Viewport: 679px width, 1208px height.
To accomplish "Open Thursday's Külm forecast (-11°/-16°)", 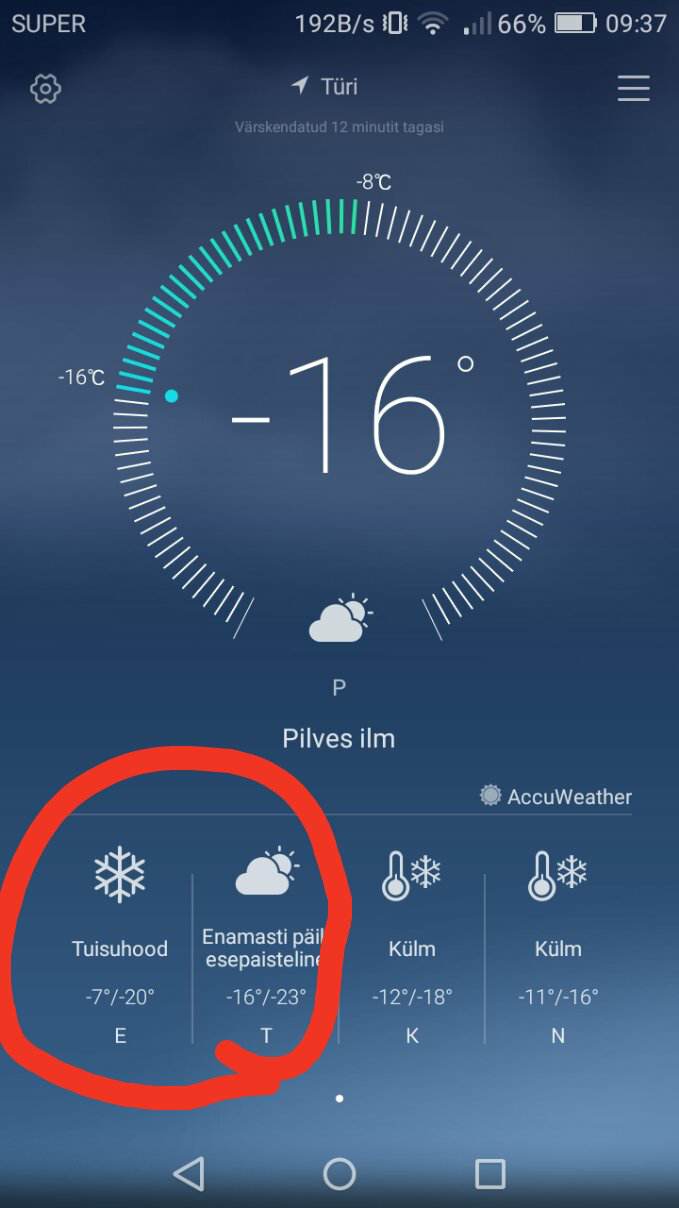I will [x=558, y=946].
